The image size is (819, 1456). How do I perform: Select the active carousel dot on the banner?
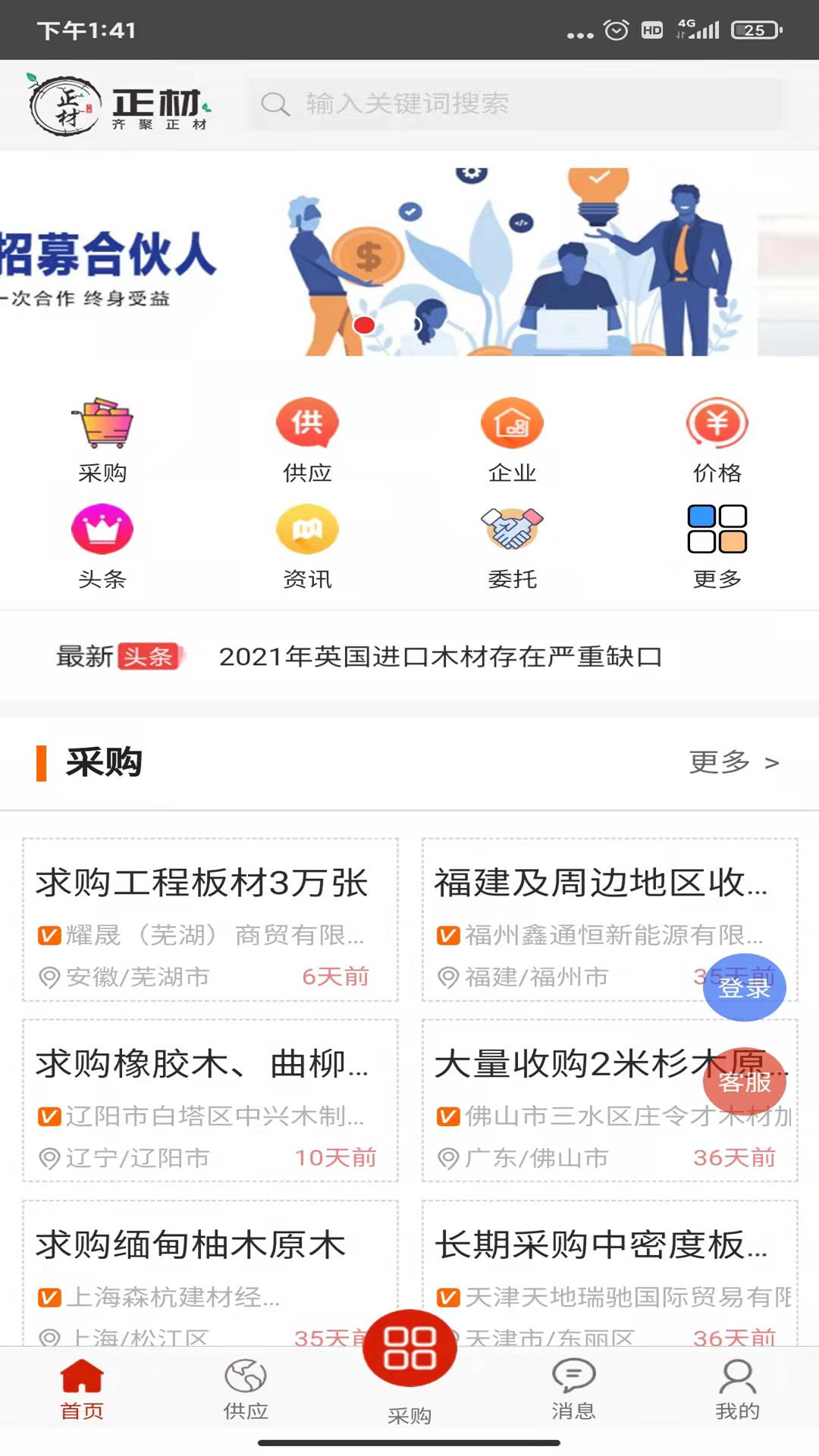pos(365,324)
